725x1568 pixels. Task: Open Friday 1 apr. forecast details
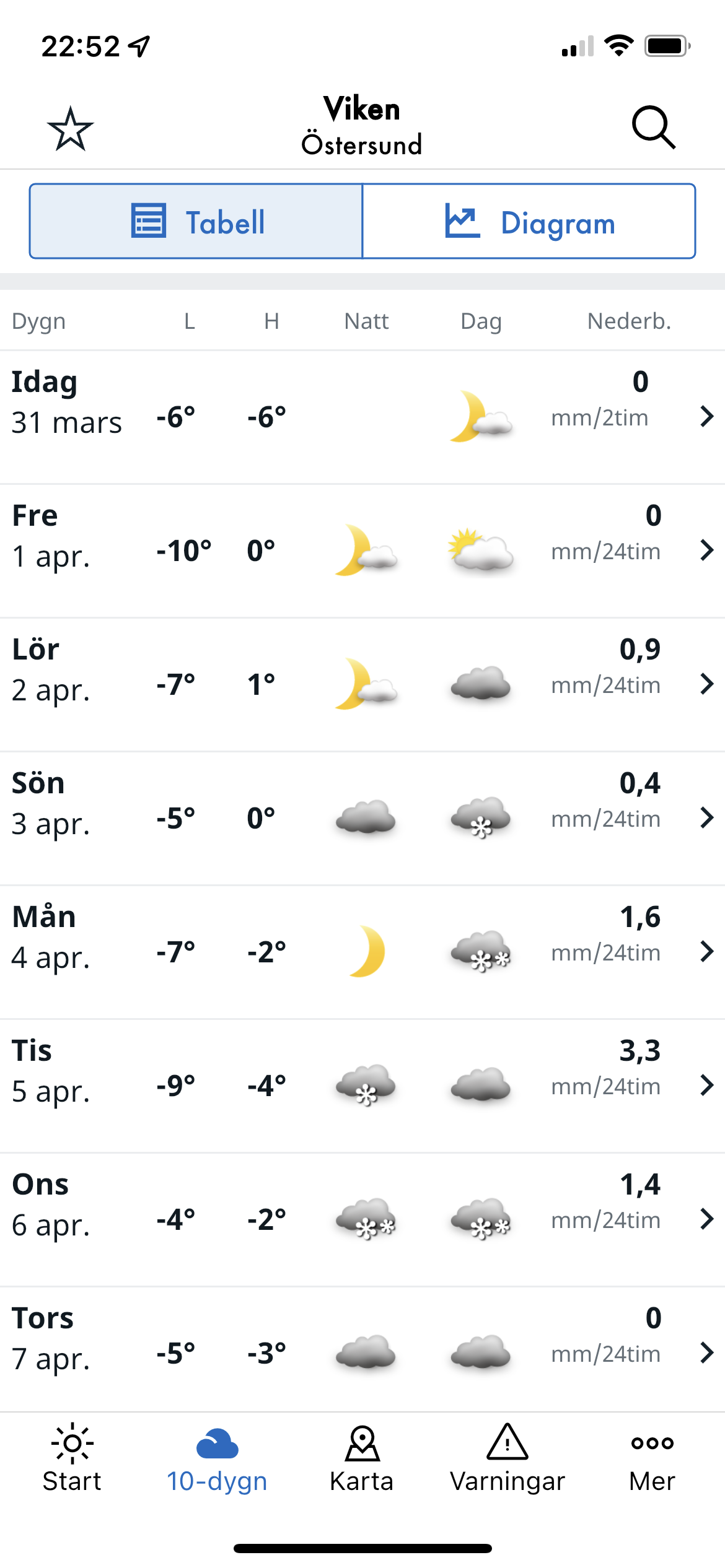[362, 551]
